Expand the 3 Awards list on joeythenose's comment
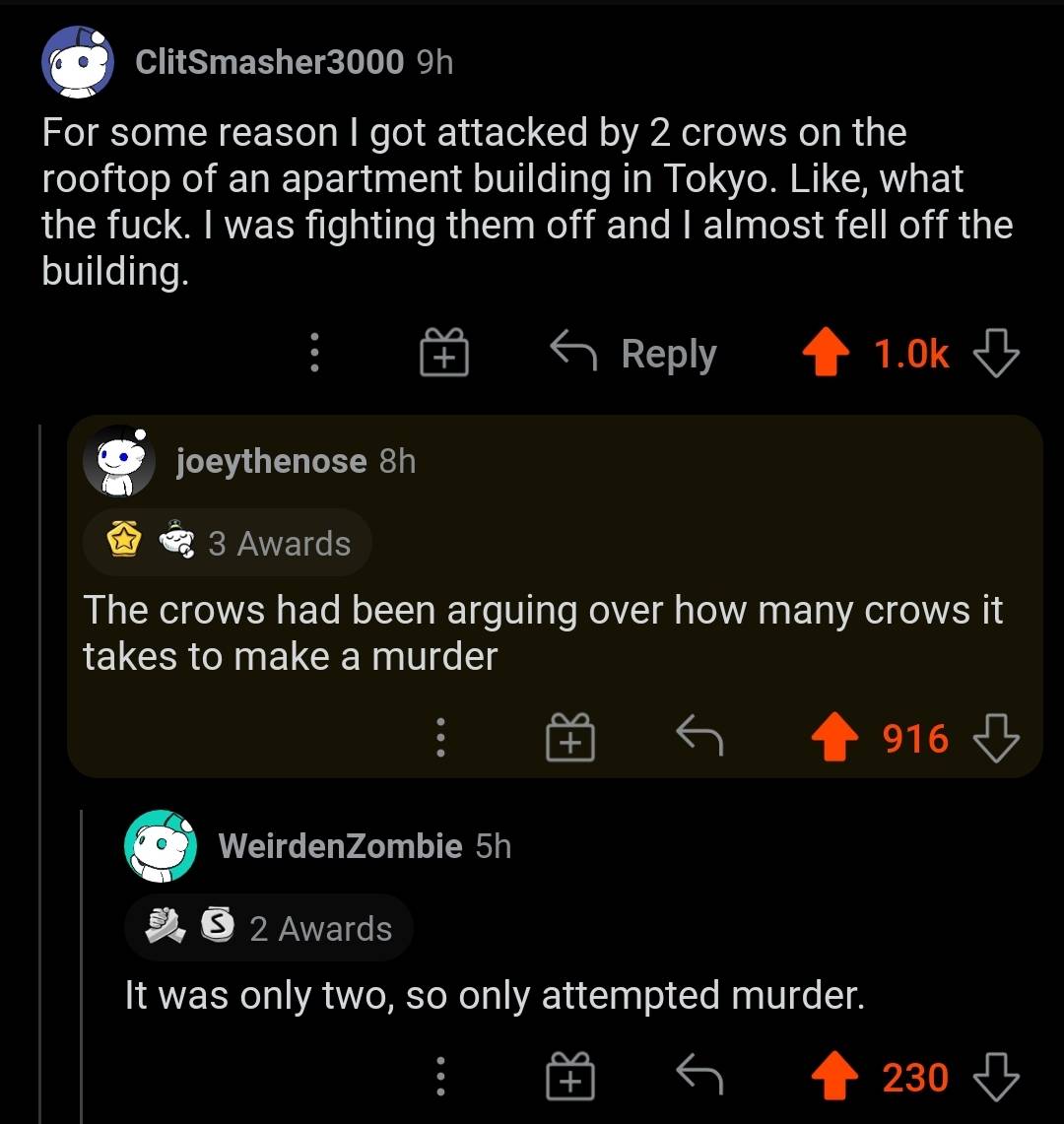The image size is (1064, 1124). (x=279, y=542)
